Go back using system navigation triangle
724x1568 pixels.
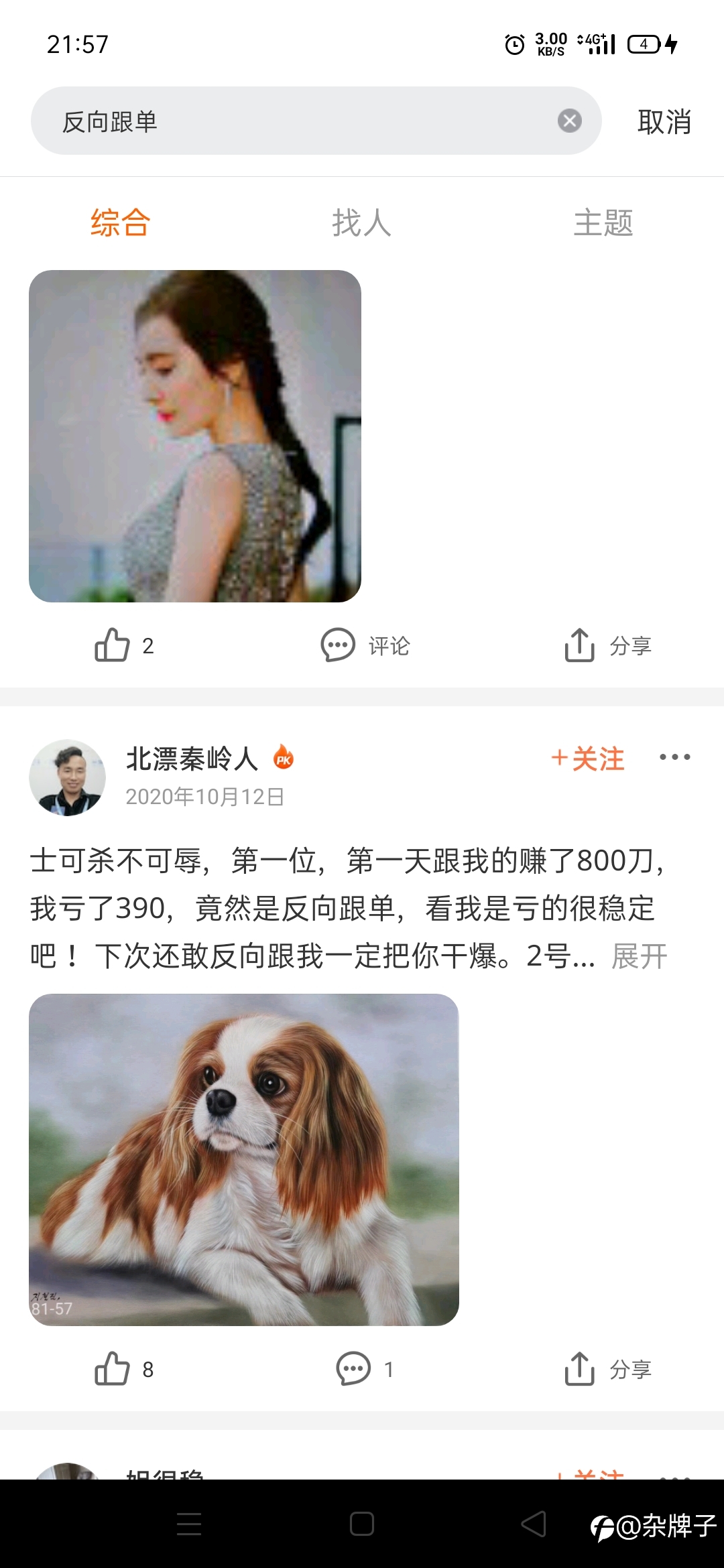point(534,1524)
